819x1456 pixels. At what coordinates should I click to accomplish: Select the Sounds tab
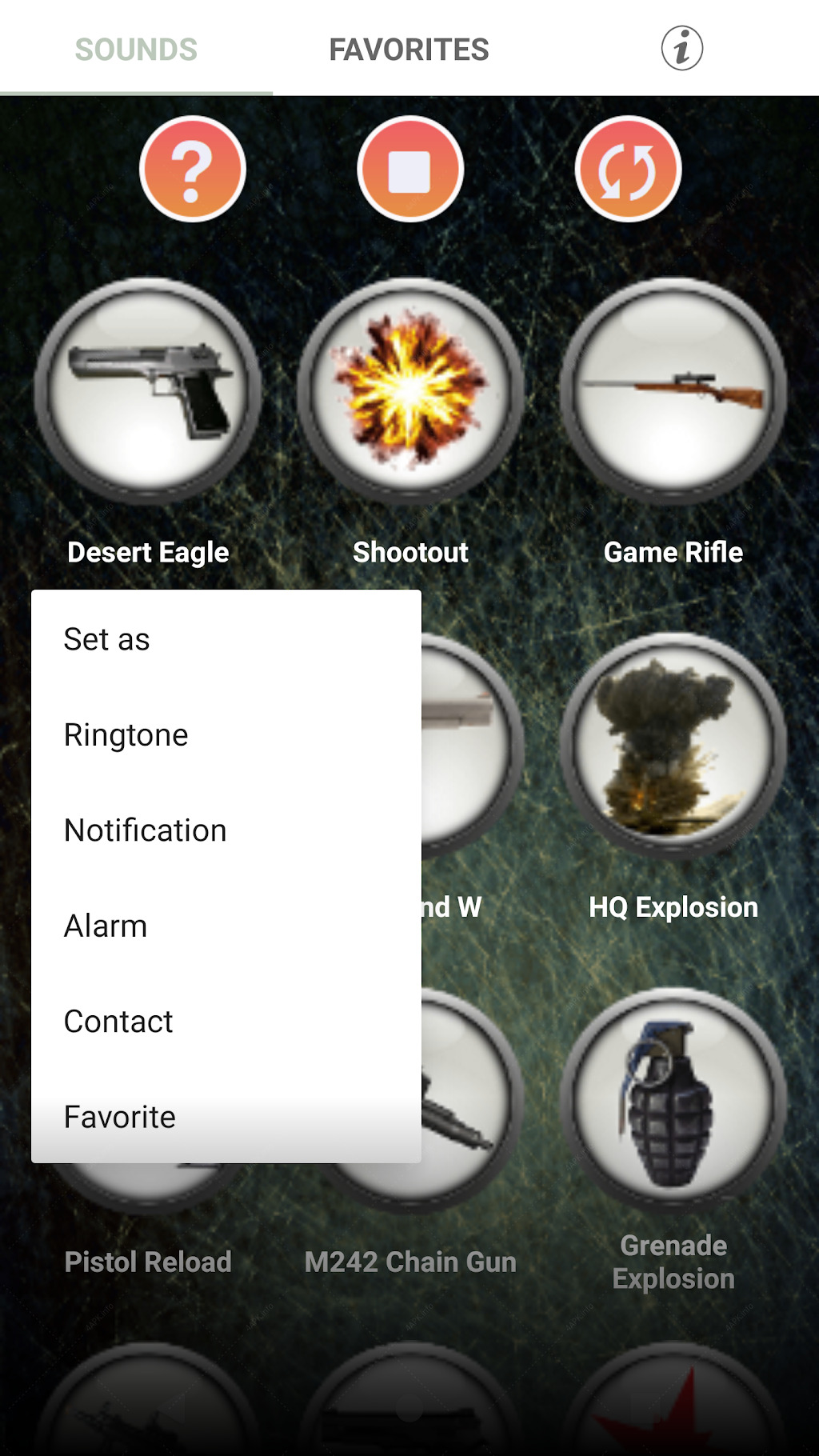coord(136,49)
